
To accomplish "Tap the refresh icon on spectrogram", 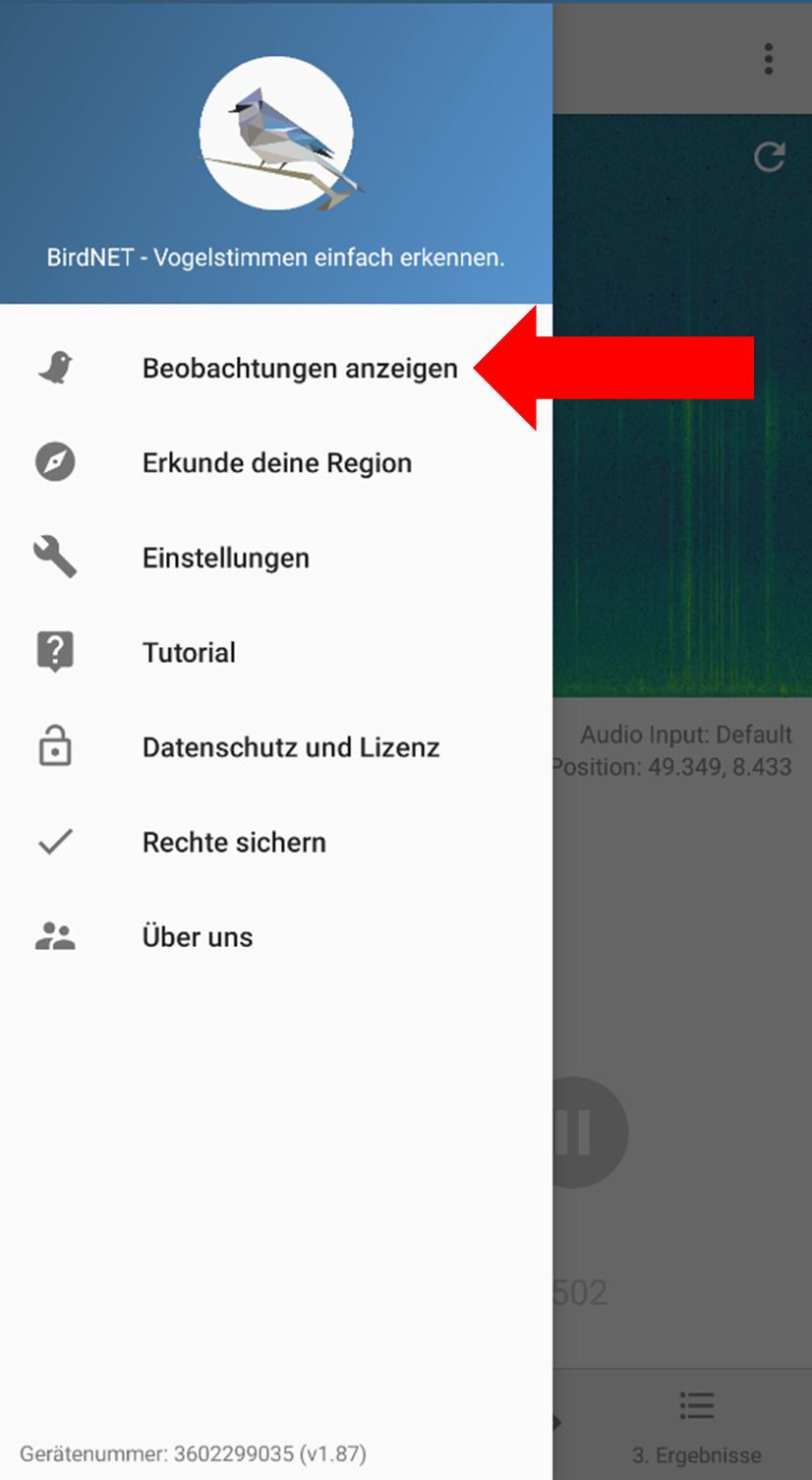I will 769,156.
